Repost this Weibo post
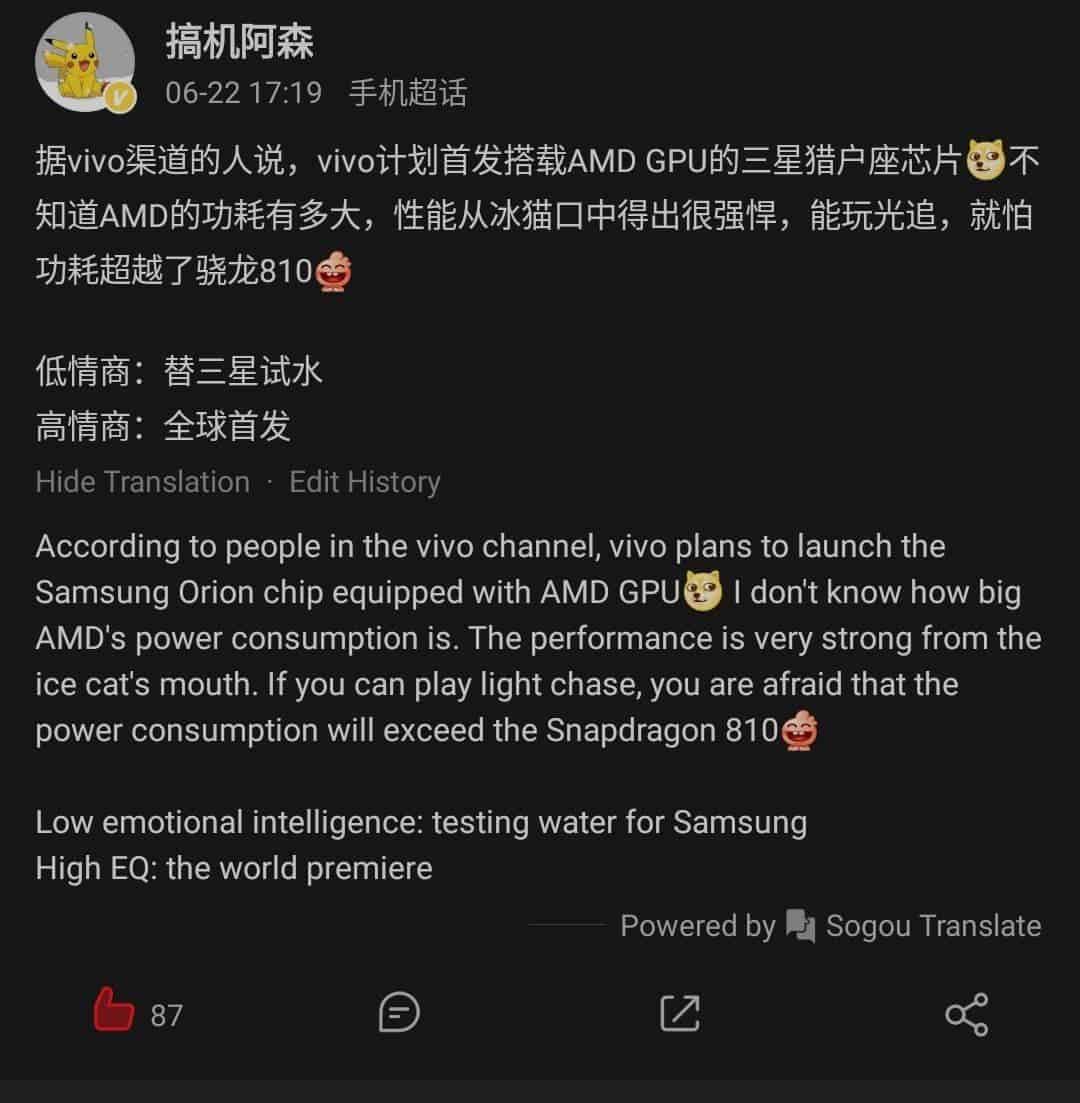This screenshot has width=1080, height=1103. click(x=680, y=1013)
